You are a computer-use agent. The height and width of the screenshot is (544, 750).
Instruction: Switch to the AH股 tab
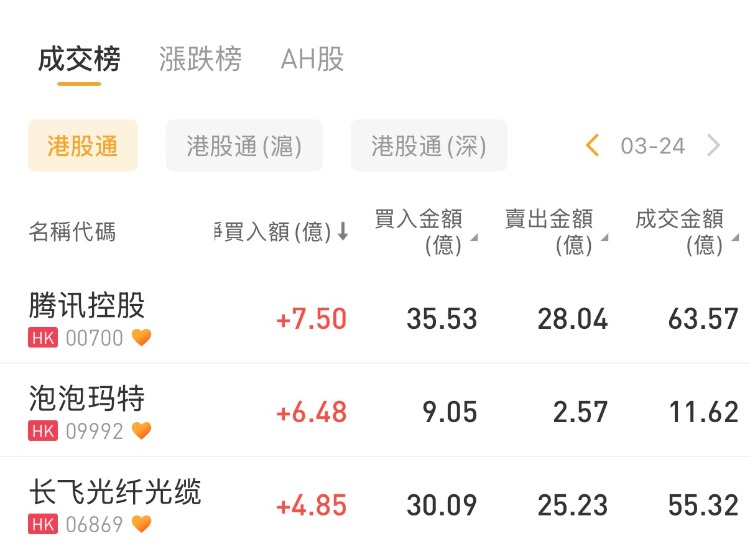312,59
